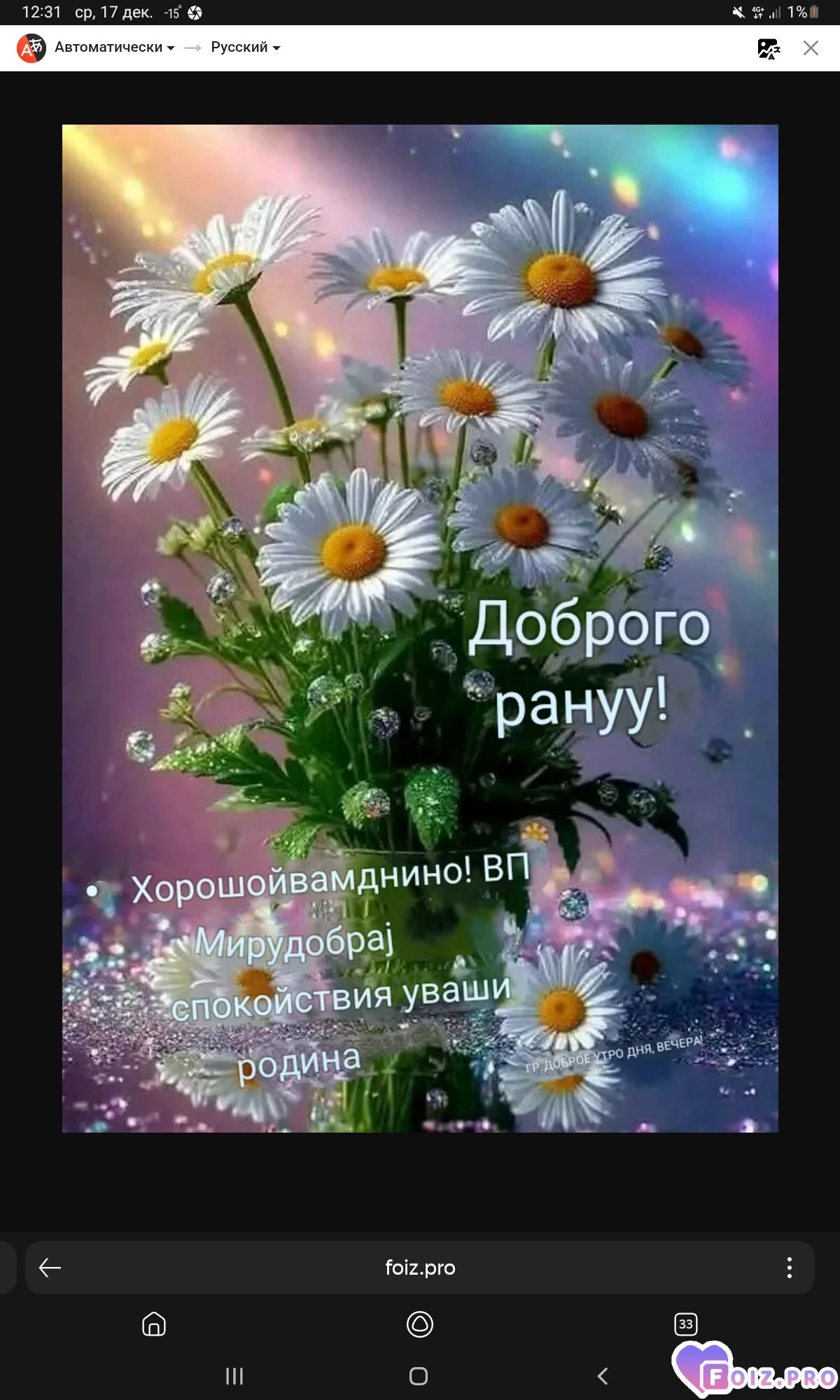The image size is (840, 1400).
Task: Go back with the browser arrow
Action: (50, 1268)
